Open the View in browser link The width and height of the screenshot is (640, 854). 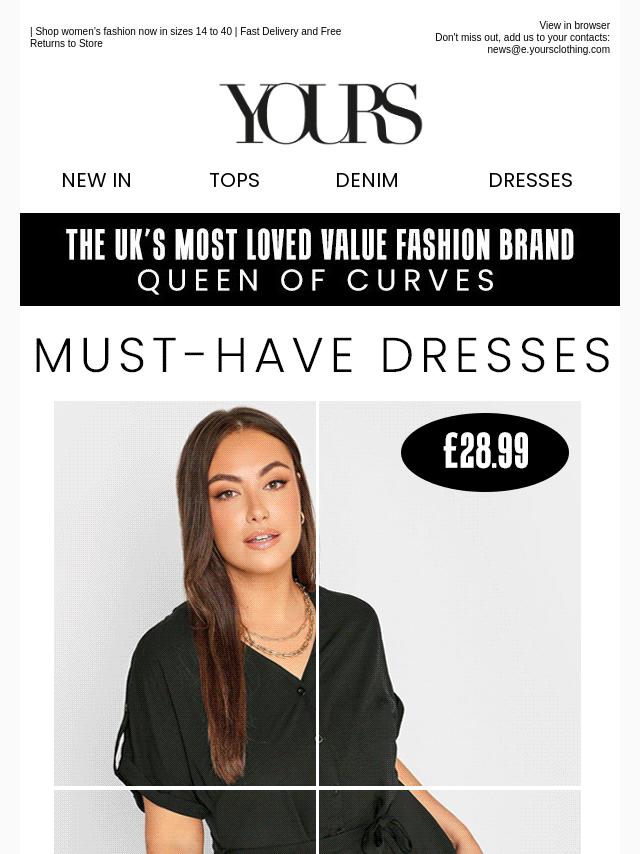tap(574, 26)
